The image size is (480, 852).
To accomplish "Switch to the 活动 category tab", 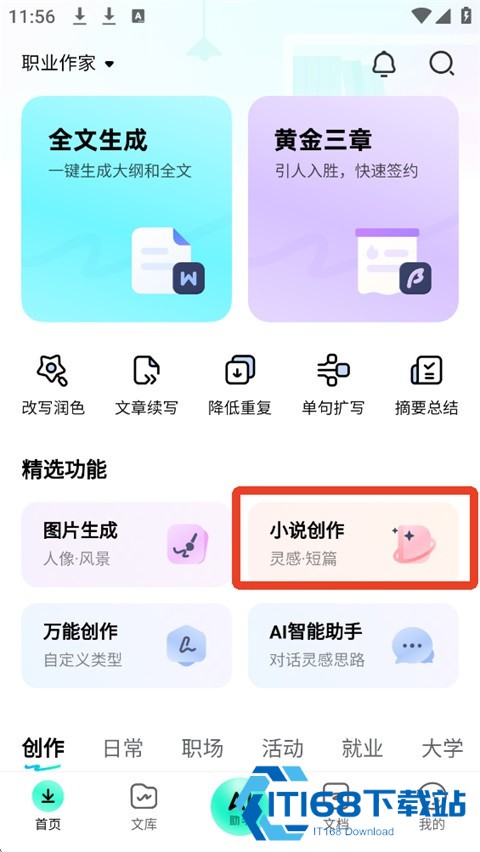I will click(282, 748).
